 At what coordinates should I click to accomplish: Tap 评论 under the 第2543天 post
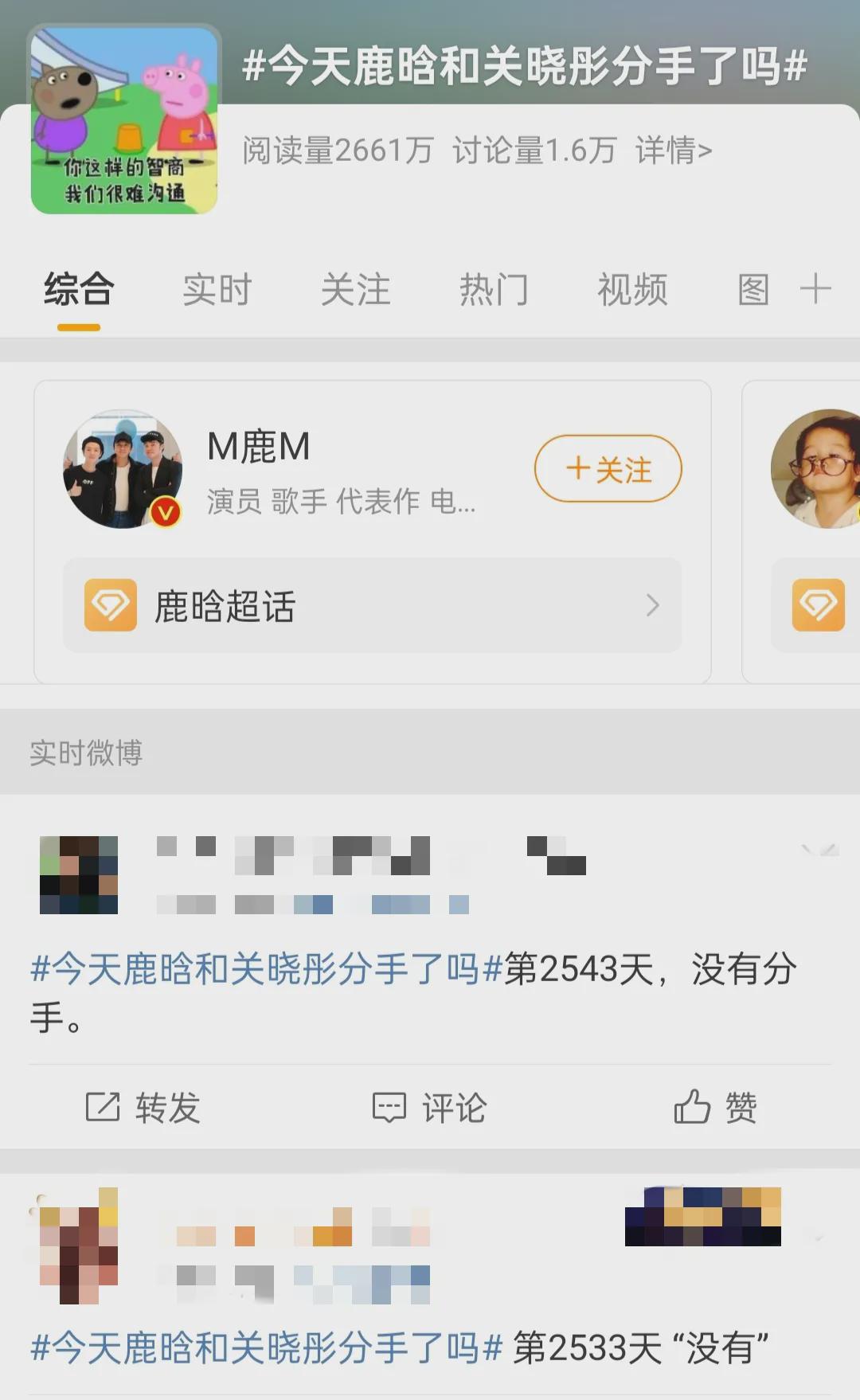pyautogui.click(x=430, y=1107)
